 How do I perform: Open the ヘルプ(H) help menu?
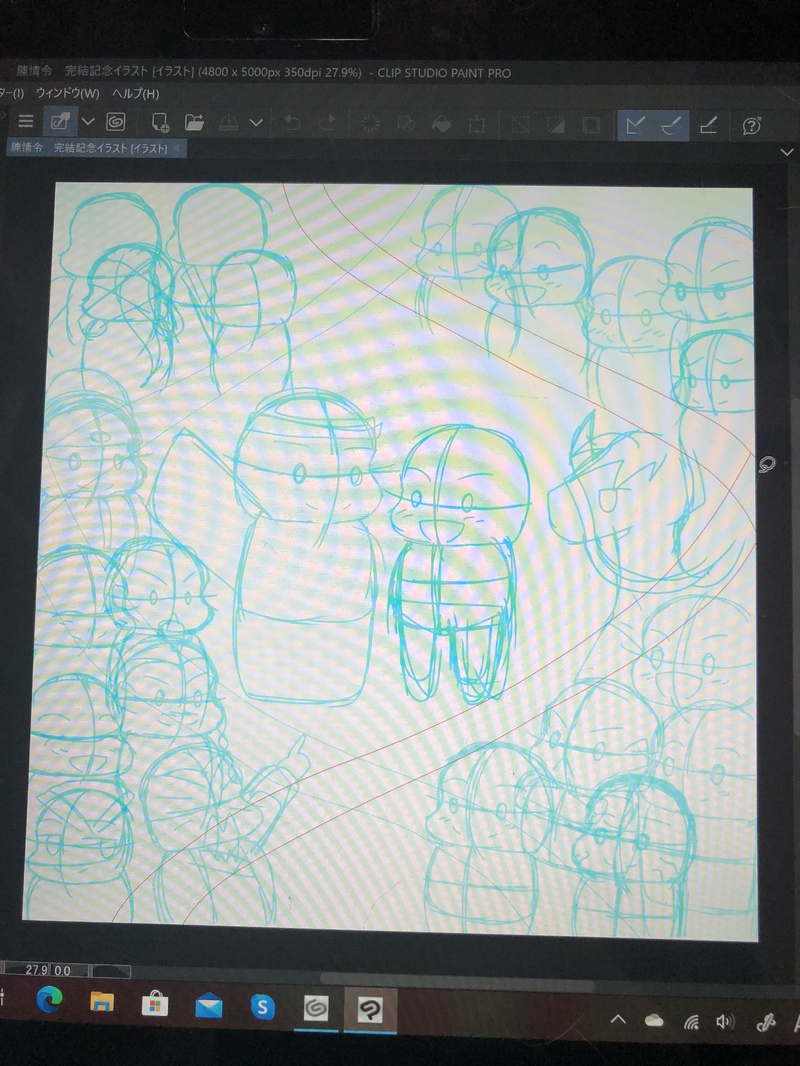click(135, 94)
